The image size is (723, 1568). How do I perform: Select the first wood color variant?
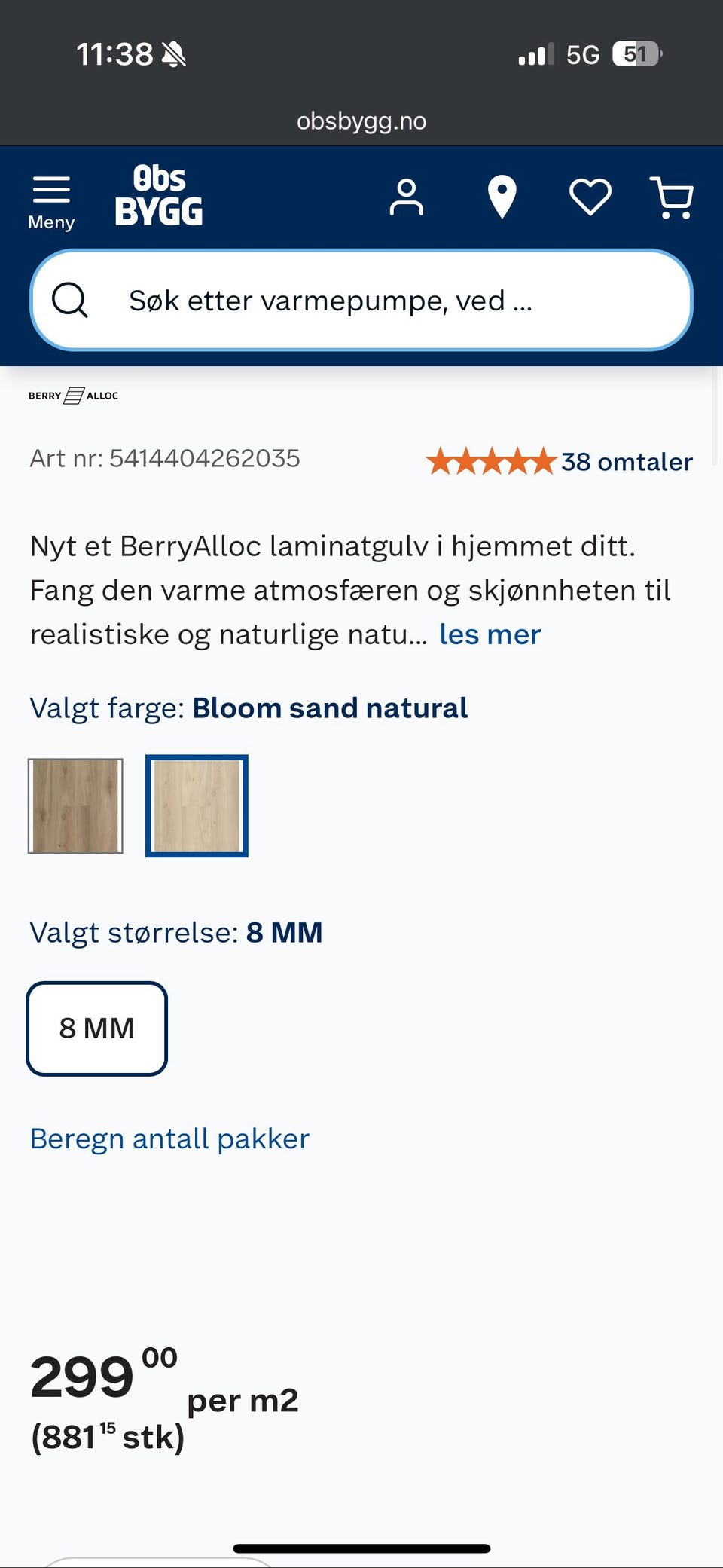pyautogui.click(x=75, y=805)
